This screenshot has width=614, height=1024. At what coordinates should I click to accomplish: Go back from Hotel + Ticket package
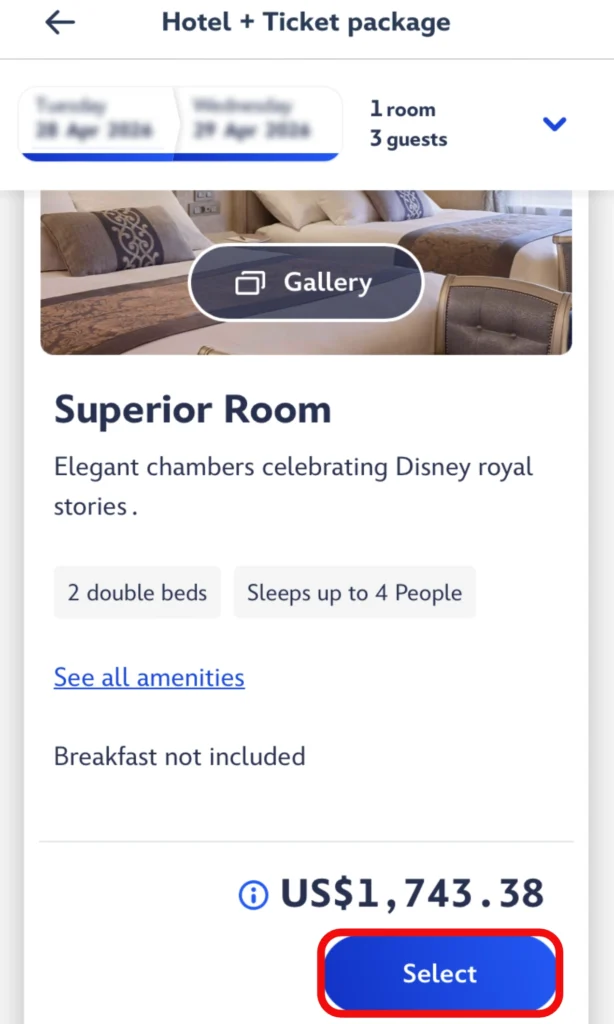coord(60,23)
